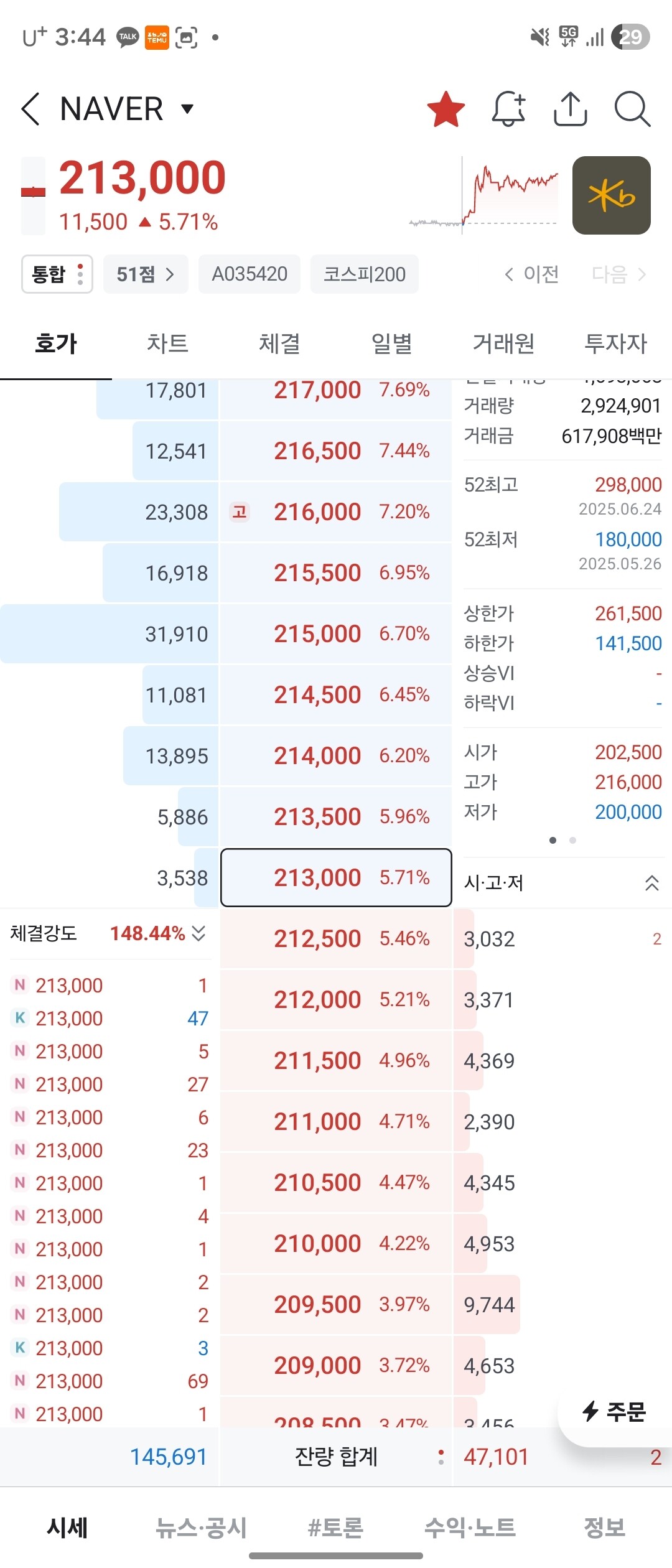
Task: Switch to the 체결 tab
Action: click(279, 343)
